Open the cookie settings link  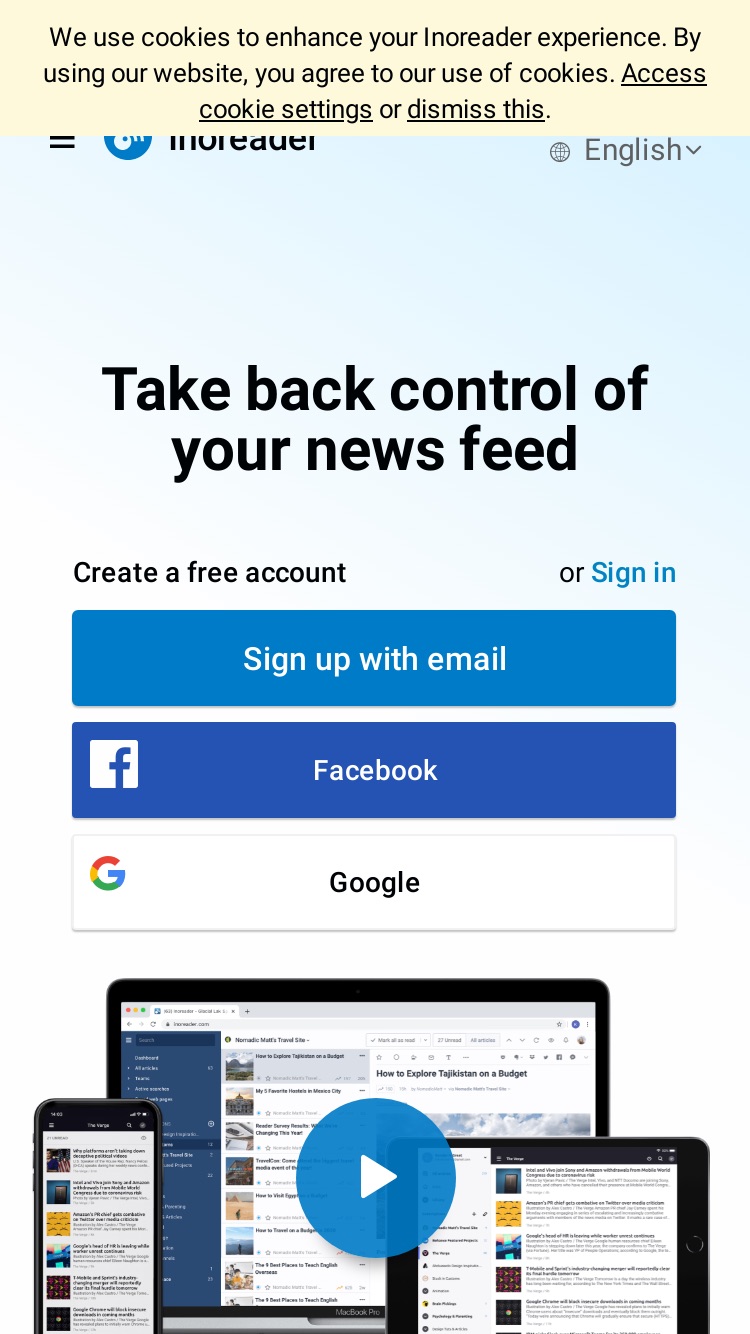(452, 91)
